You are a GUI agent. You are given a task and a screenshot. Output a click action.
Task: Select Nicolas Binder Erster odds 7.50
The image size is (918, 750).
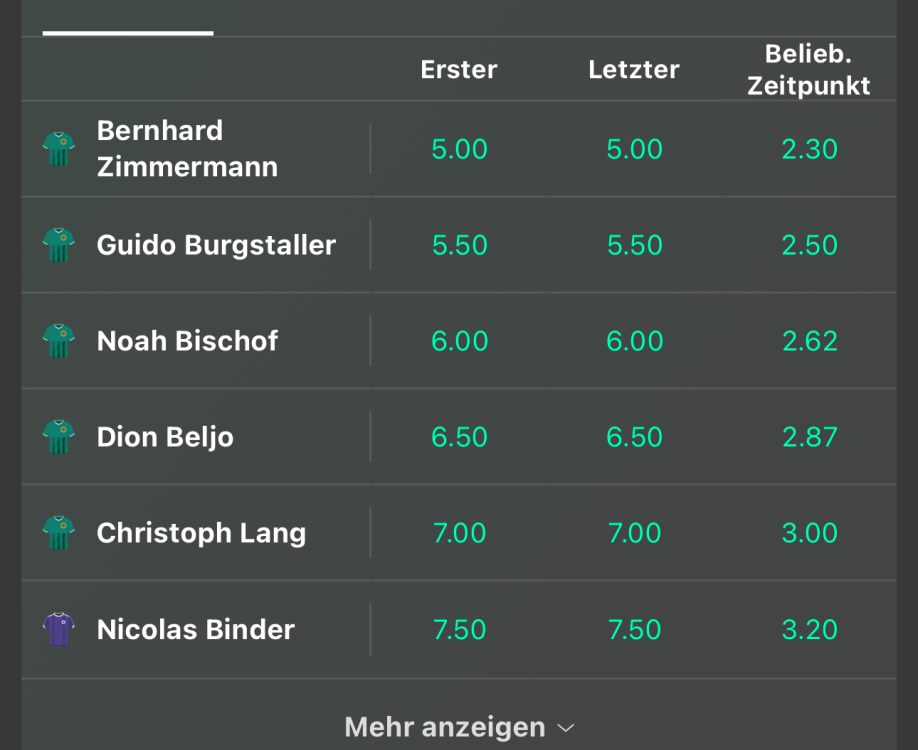point(459,629)
